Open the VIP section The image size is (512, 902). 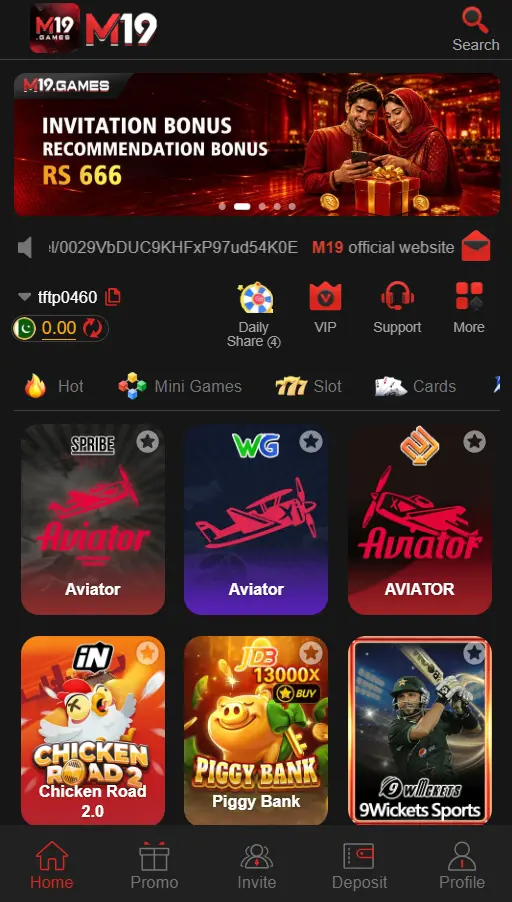click(x=325, y=308)
